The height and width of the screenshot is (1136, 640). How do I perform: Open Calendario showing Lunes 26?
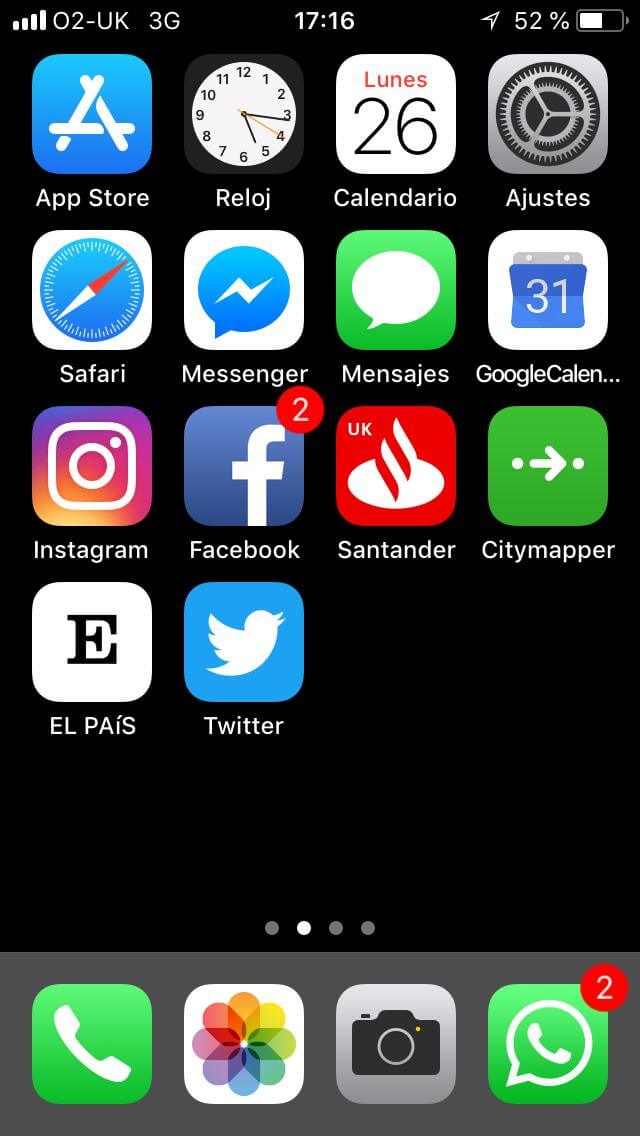[396, 114]
